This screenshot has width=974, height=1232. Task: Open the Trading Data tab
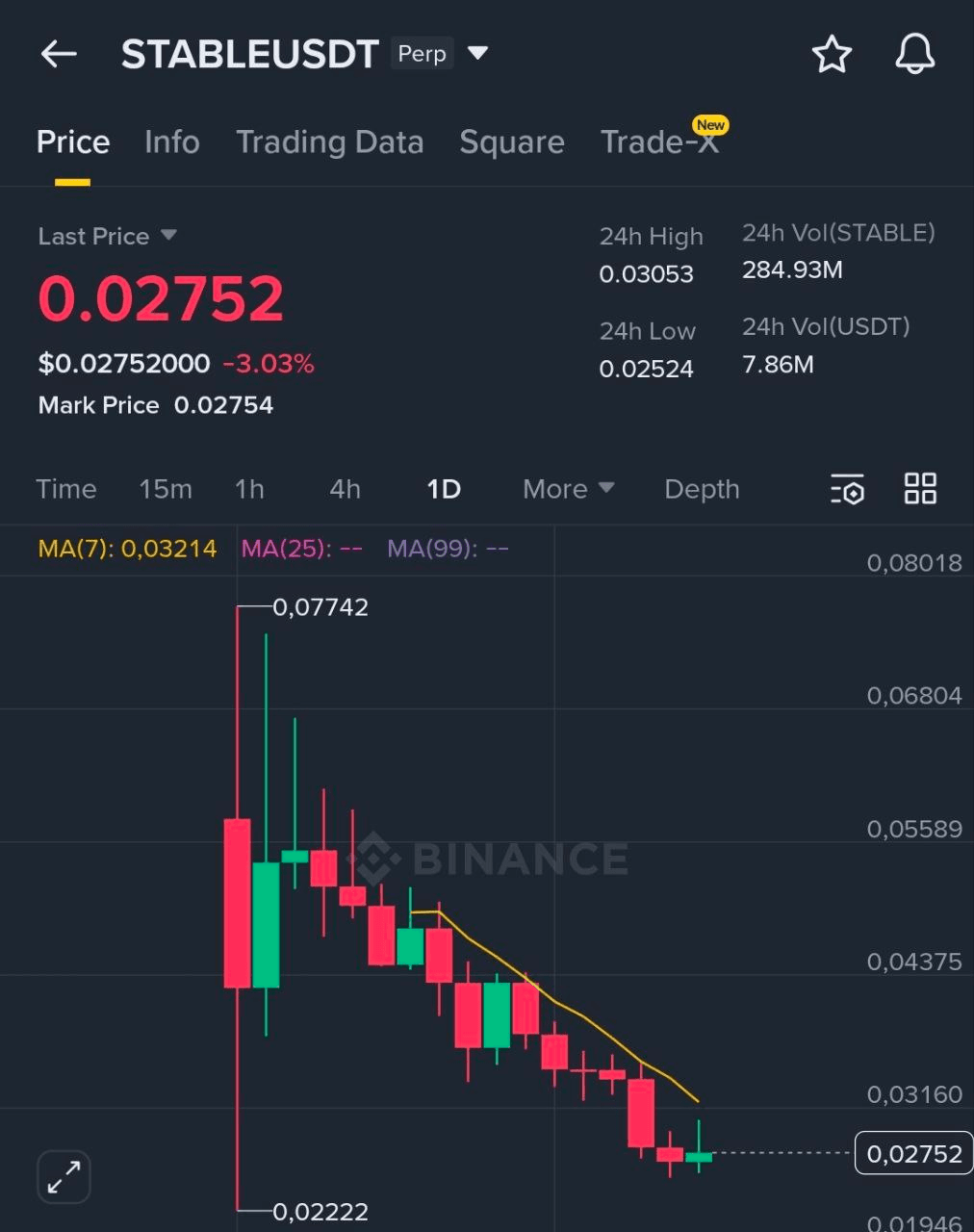tap(330, 141)
